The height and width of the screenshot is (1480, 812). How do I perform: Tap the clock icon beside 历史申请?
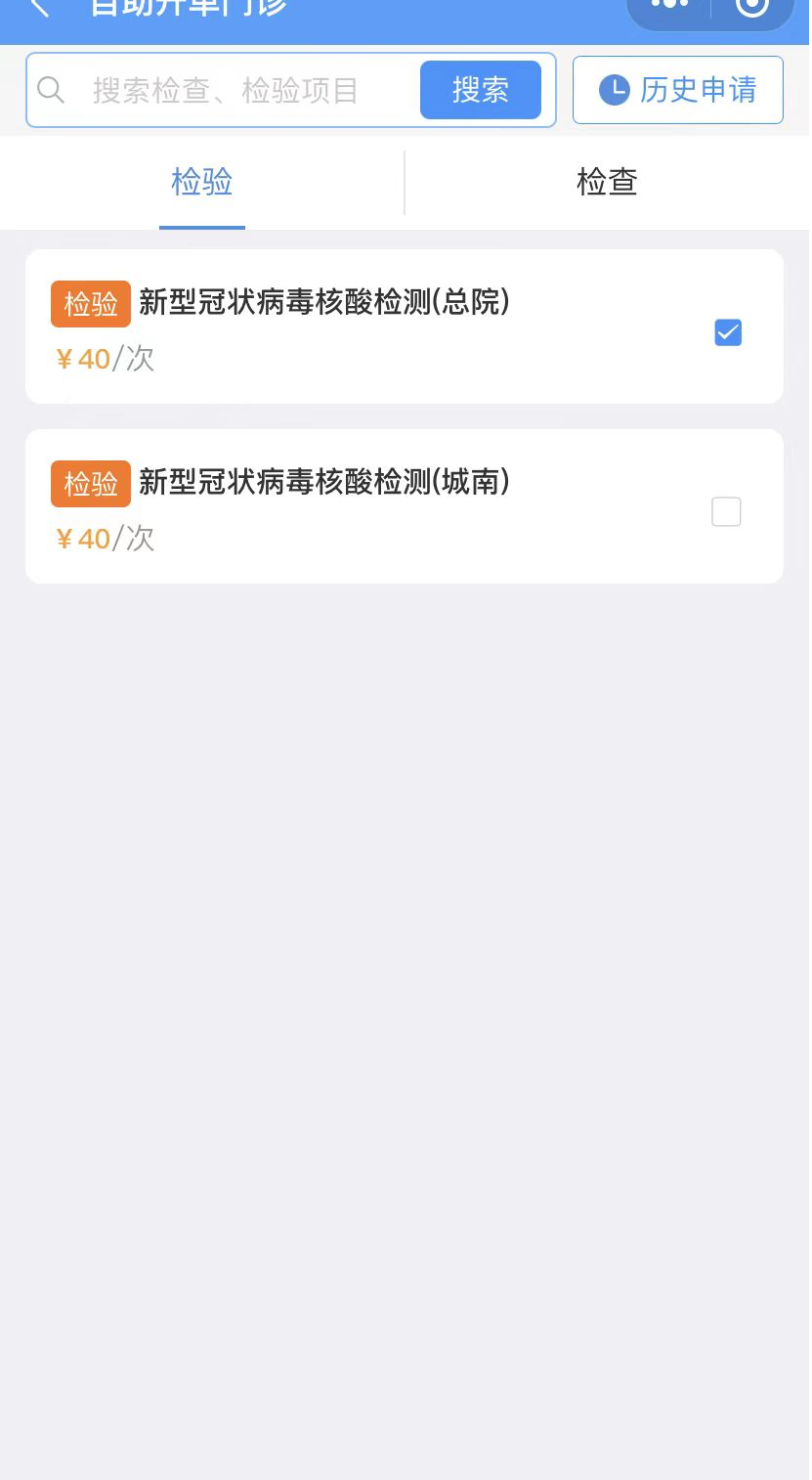point(614,90)
